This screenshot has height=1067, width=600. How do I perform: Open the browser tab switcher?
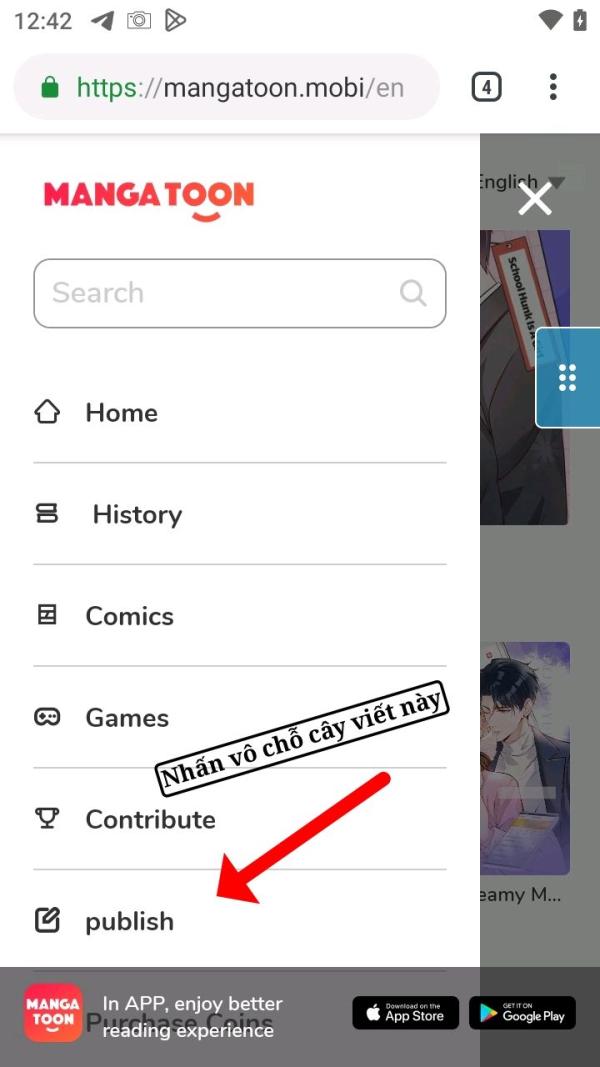(x=486, y=87)
